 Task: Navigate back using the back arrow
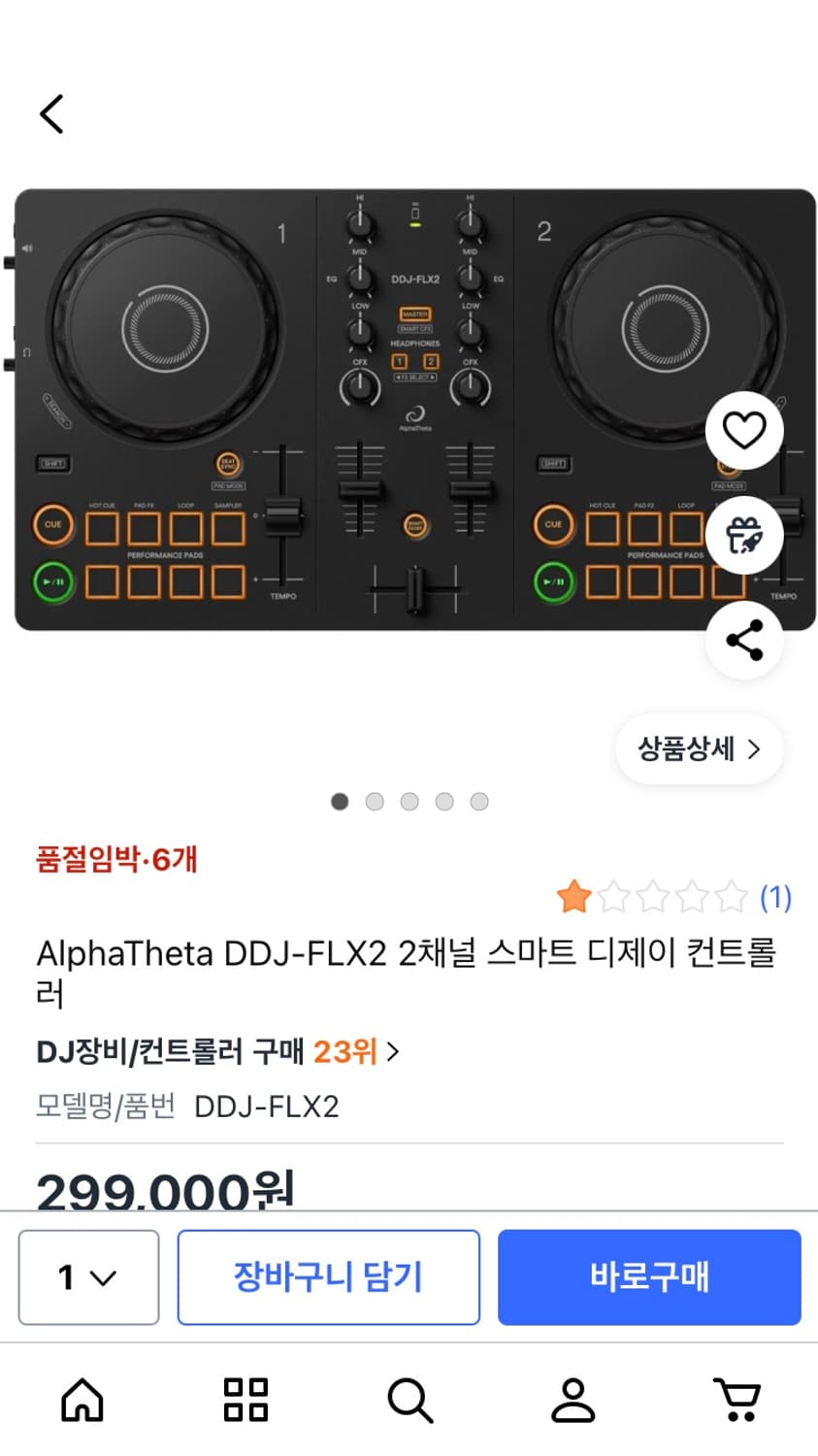(x=51, y=114)
